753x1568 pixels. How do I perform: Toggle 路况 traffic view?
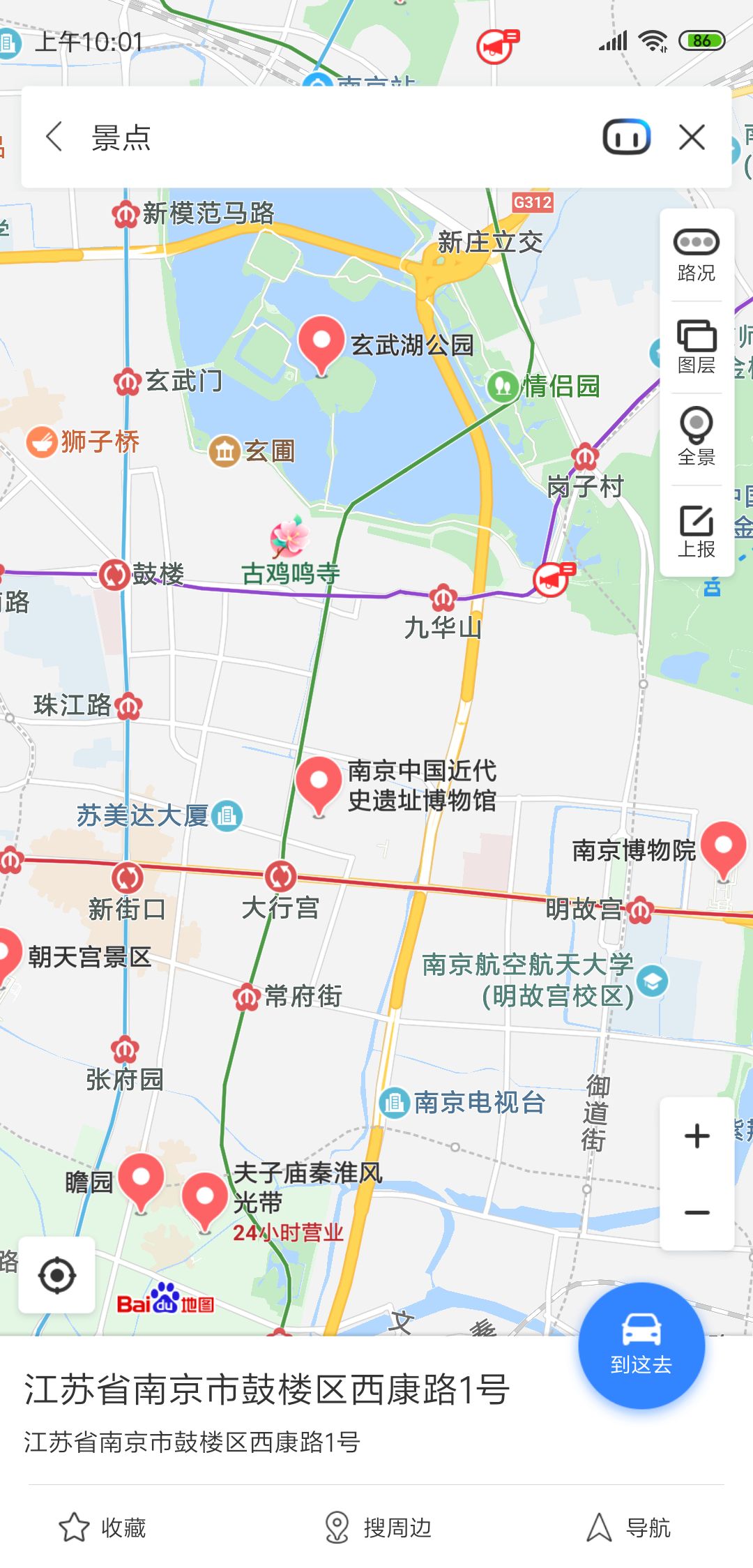697,255
